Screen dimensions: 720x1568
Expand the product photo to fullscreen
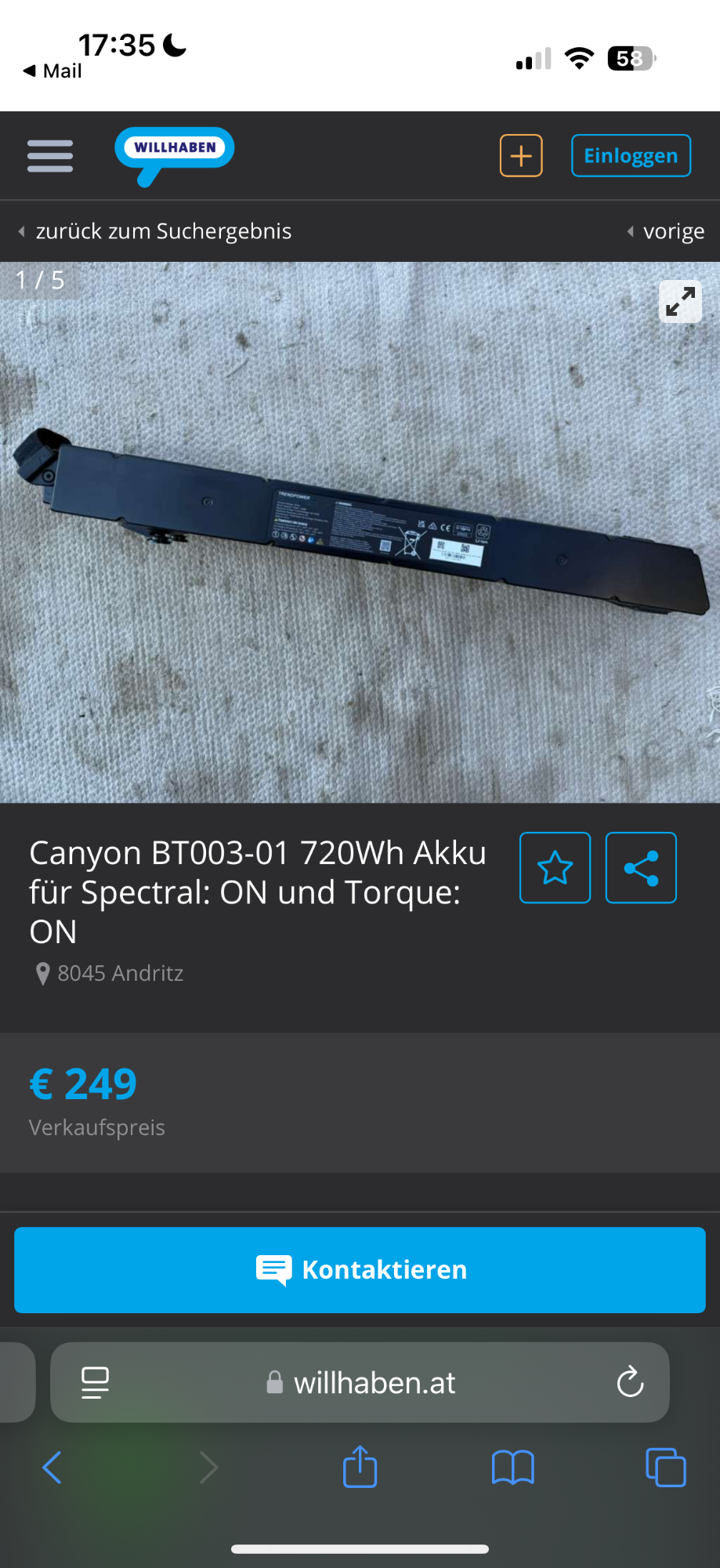[x=679, y=302]
